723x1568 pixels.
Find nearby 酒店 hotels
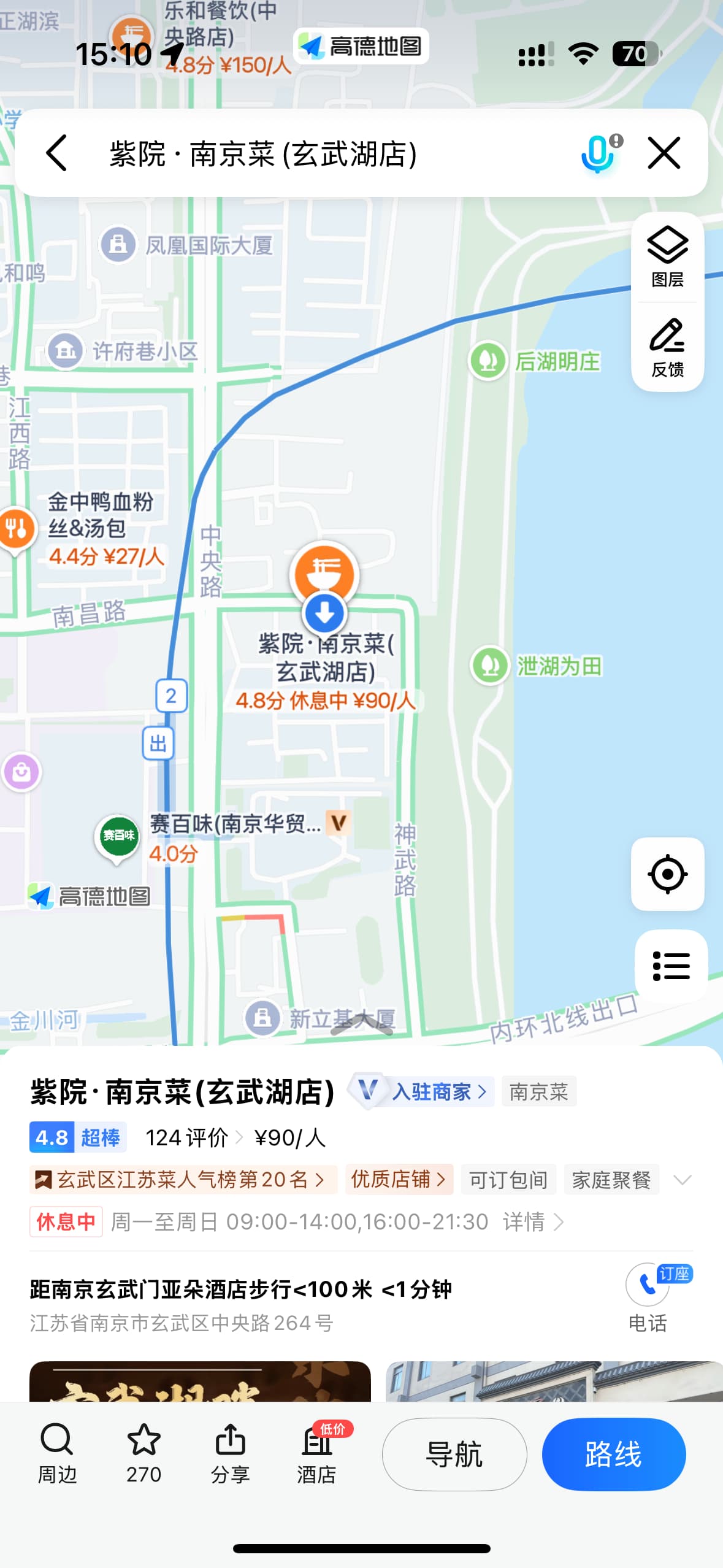pyautogui.click(x=317, y=1454)
